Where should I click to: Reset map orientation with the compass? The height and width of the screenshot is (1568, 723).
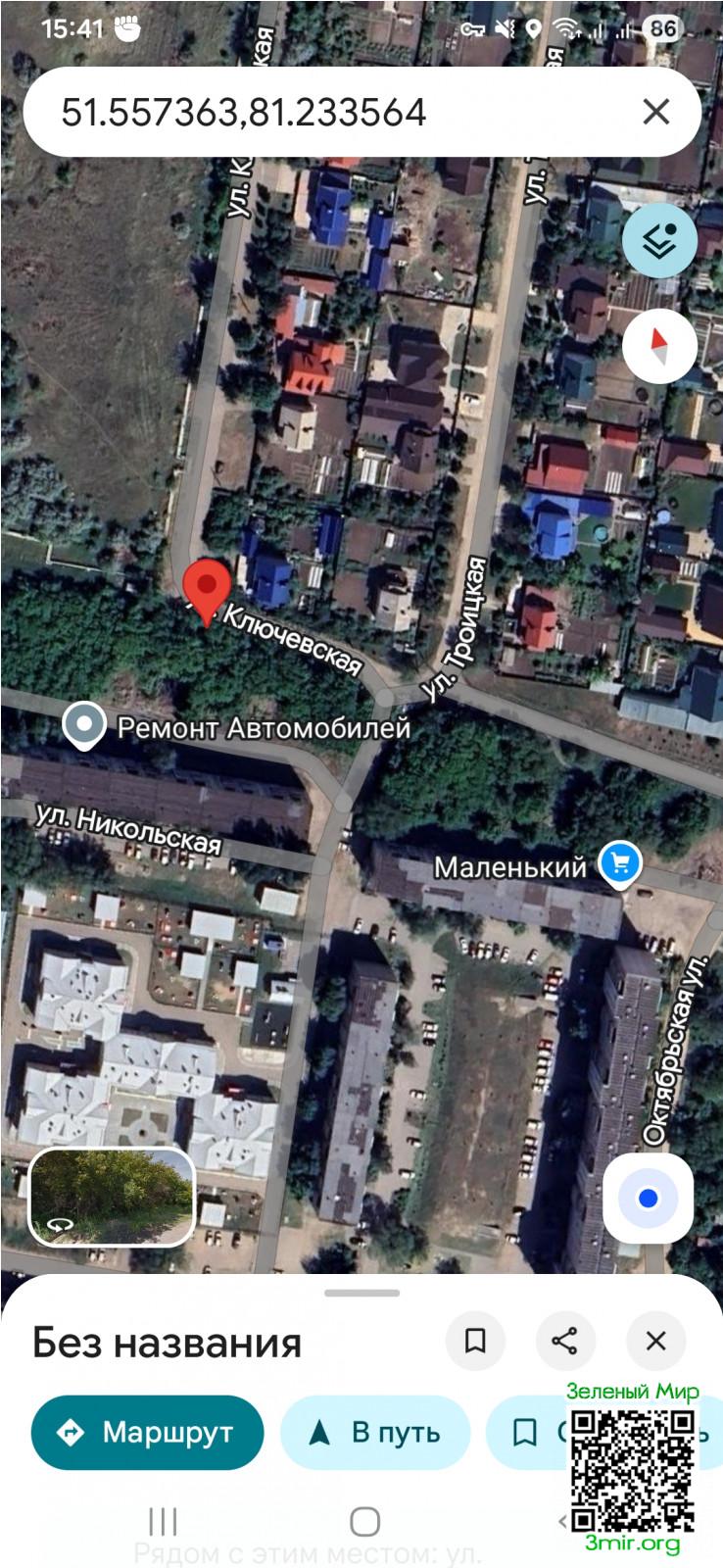pos(659,345)
